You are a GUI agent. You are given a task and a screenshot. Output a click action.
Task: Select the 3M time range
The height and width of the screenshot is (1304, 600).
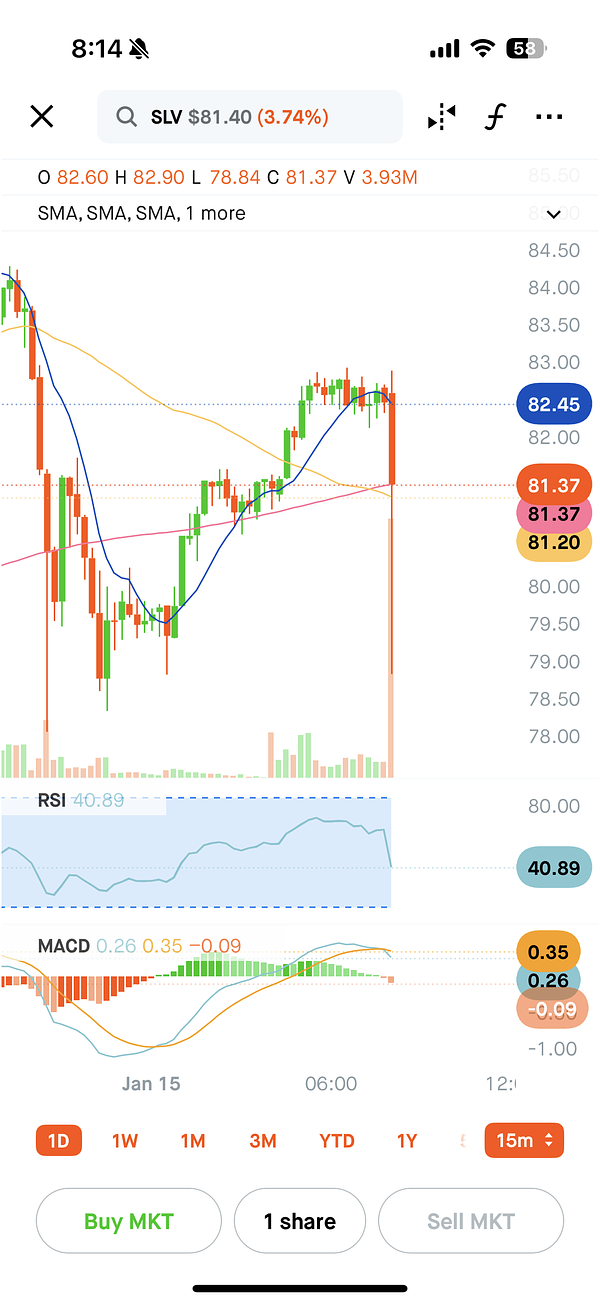click(263, 1140)
